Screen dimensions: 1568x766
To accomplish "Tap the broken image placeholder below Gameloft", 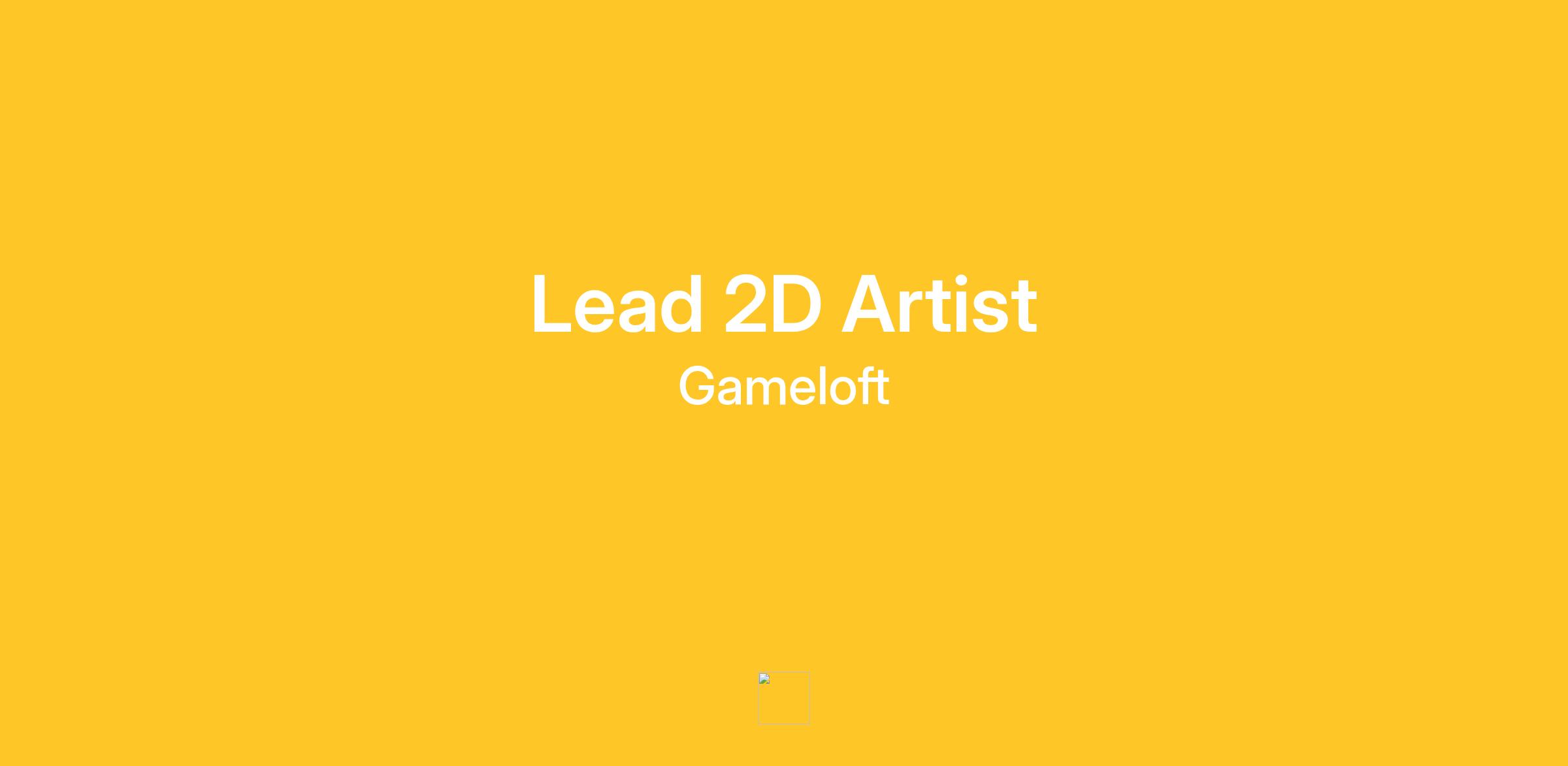I will coord(783,697).
